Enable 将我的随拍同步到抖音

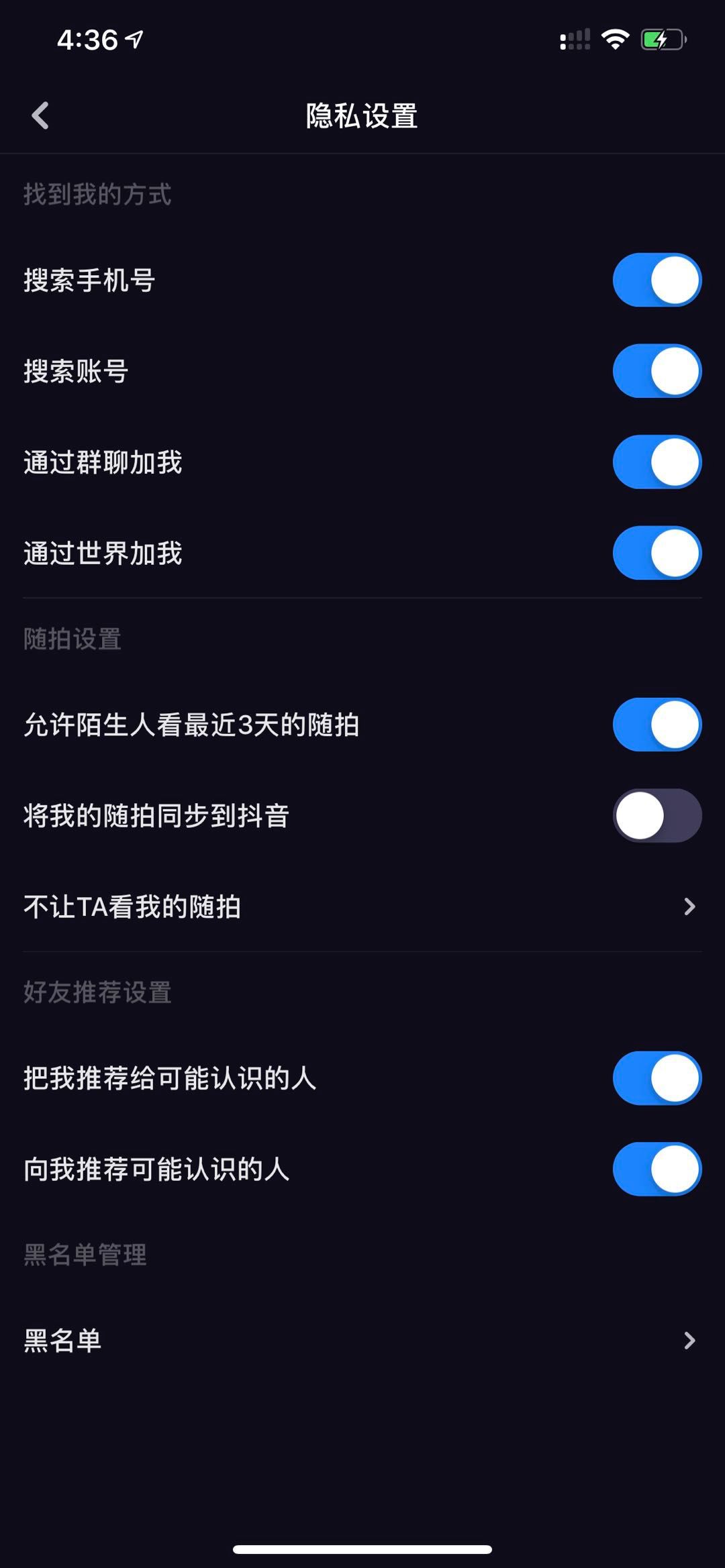click(657, 816)
